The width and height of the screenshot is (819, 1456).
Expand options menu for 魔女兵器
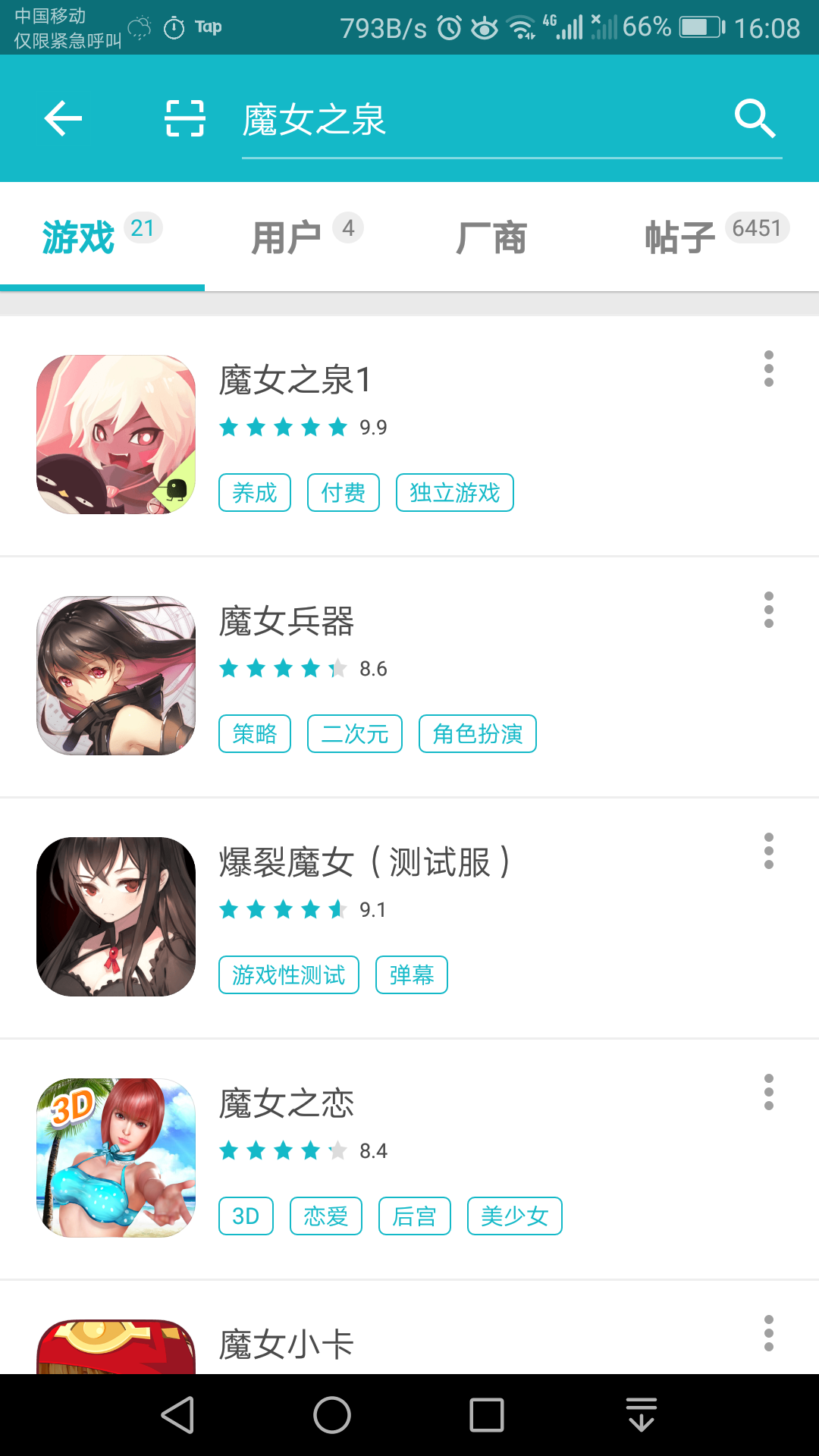769,610
